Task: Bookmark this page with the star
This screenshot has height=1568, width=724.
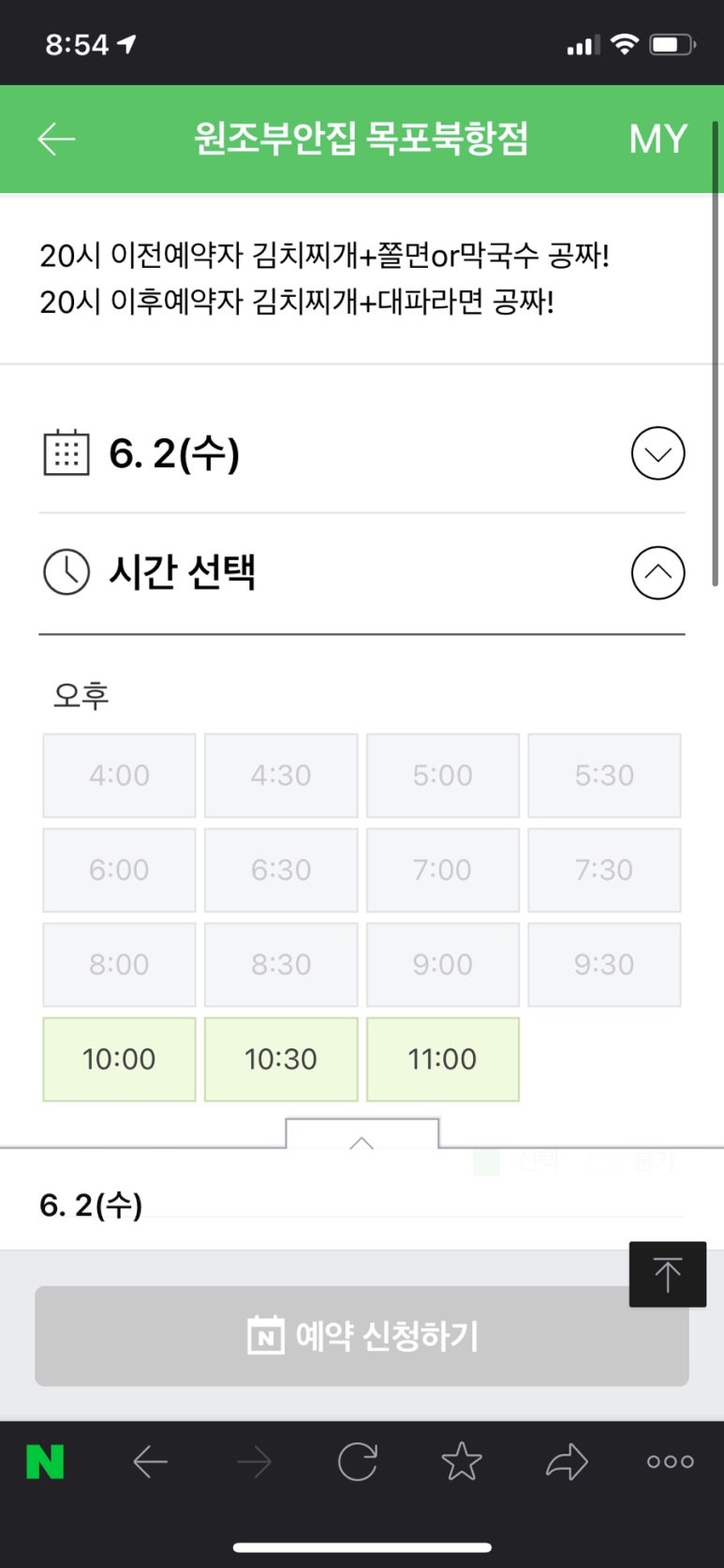Action: tap(462, 1461)
